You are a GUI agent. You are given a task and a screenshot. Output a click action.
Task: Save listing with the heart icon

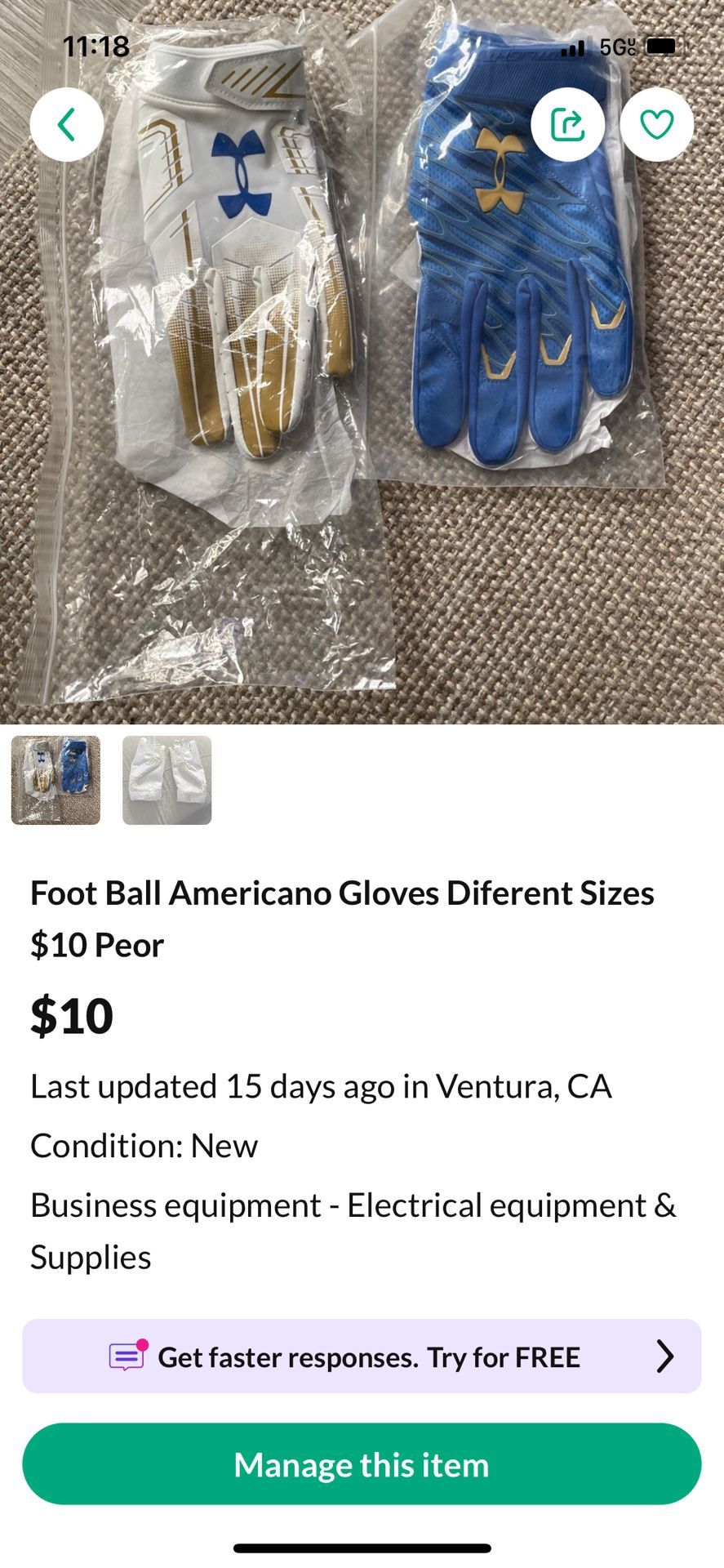coord(656,124)
